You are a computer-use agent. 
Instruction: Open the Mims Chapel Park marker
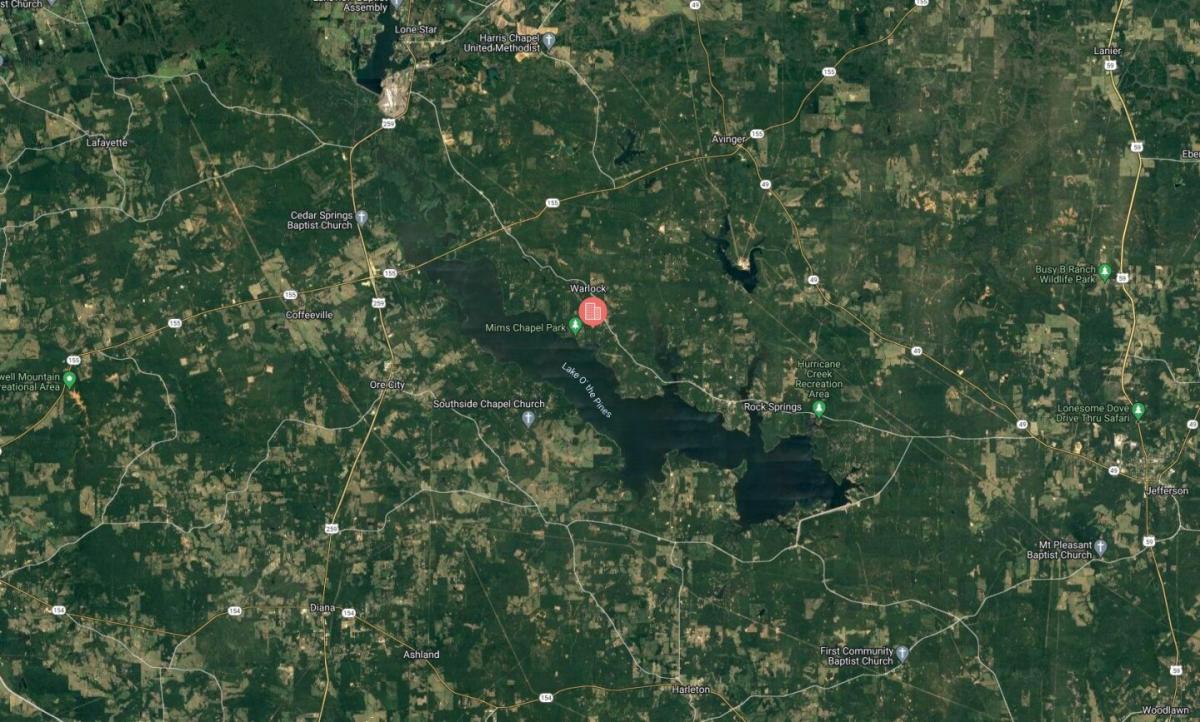point(575,326)
